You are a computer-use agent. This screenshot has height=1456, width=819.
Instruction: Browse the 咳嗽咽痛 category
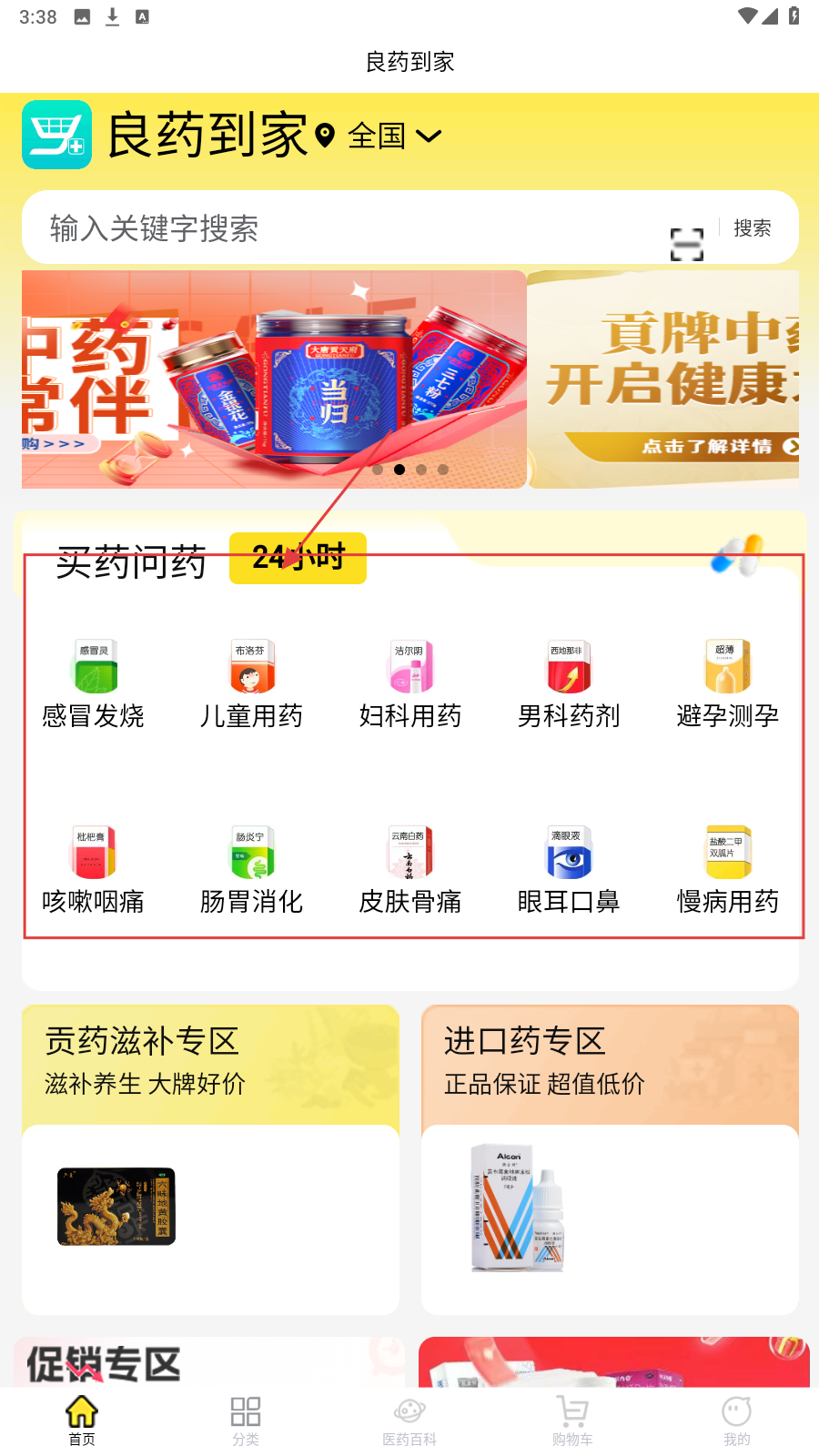[93, 870]
